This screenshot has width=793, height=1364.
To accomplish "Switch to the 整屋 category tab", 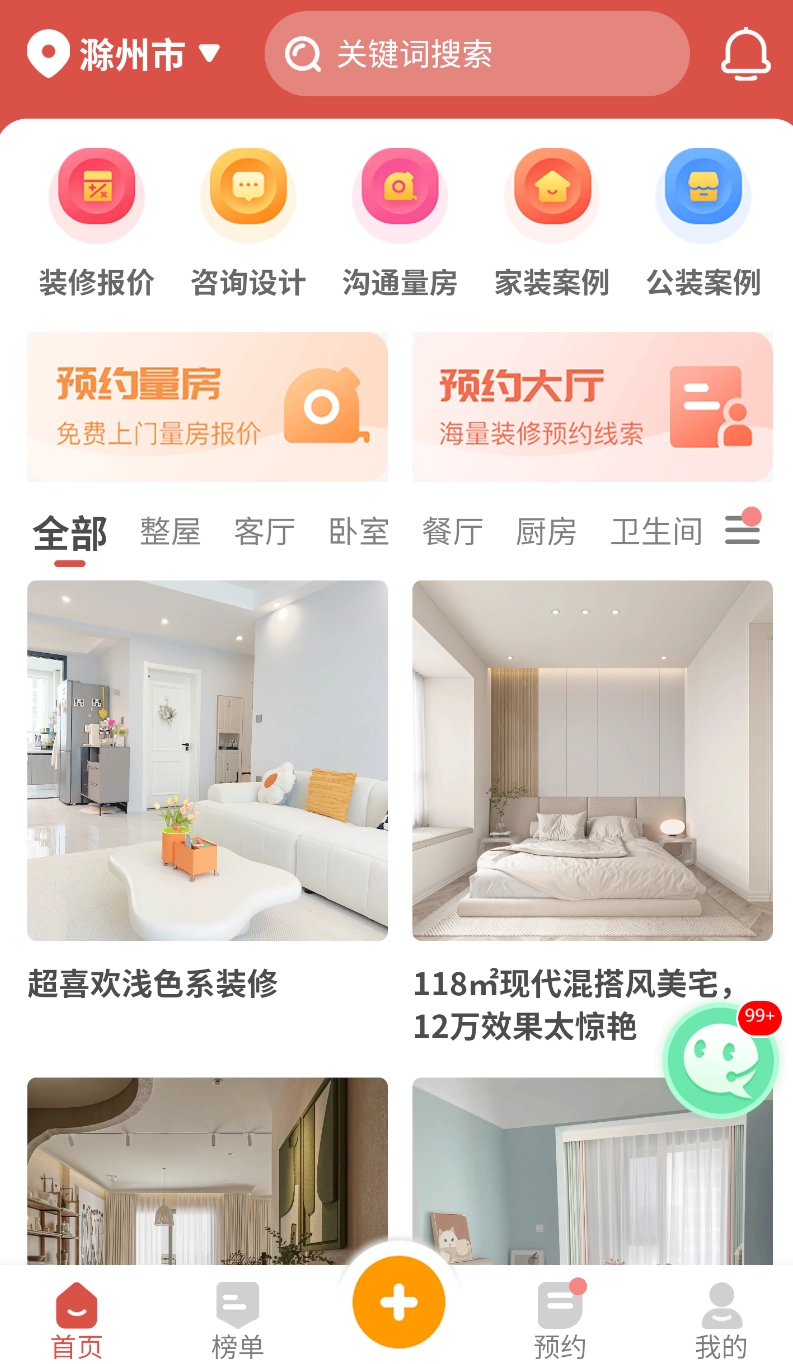I will click(169, 533).
